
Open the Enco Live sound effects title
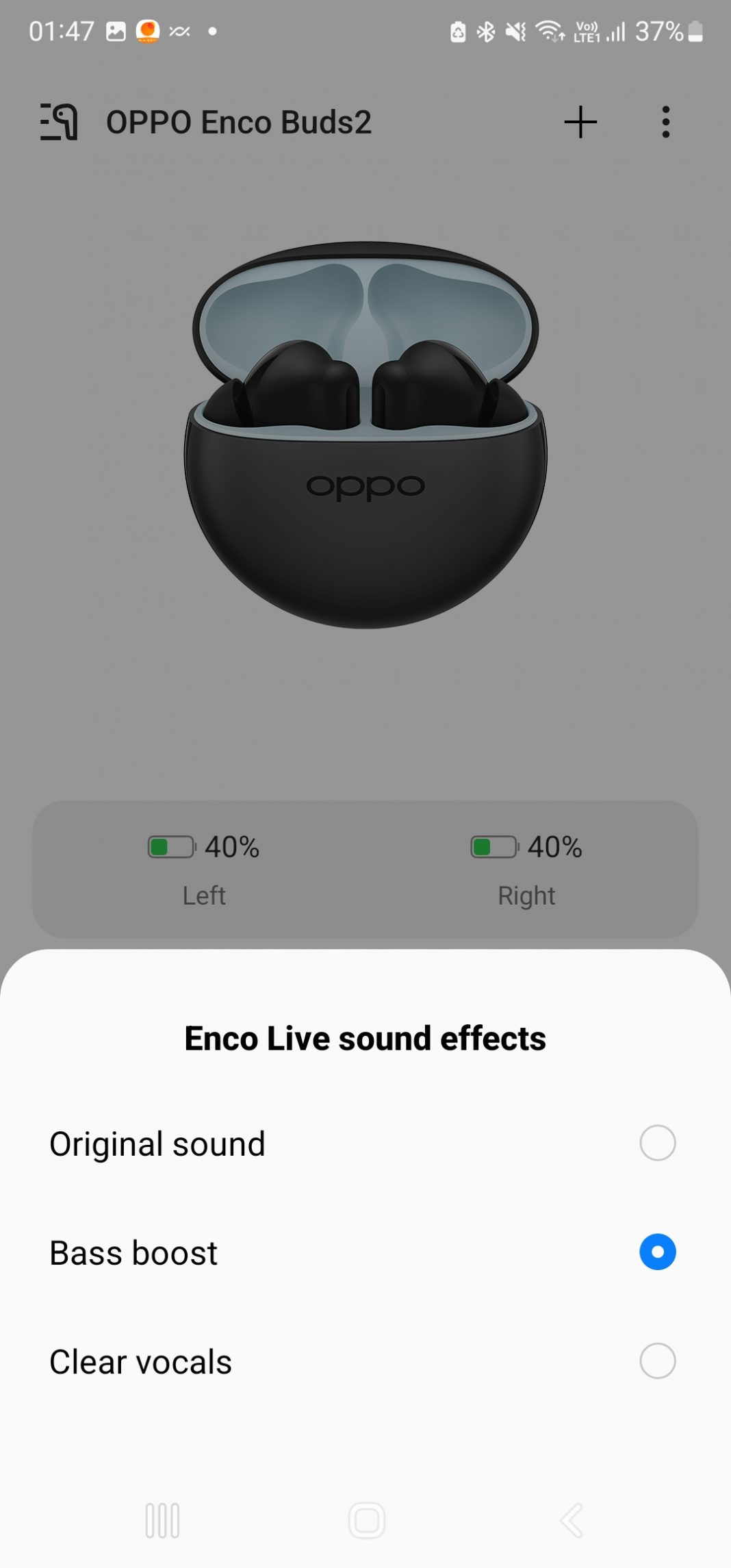pyautogui.click(x=364, y=1037)
